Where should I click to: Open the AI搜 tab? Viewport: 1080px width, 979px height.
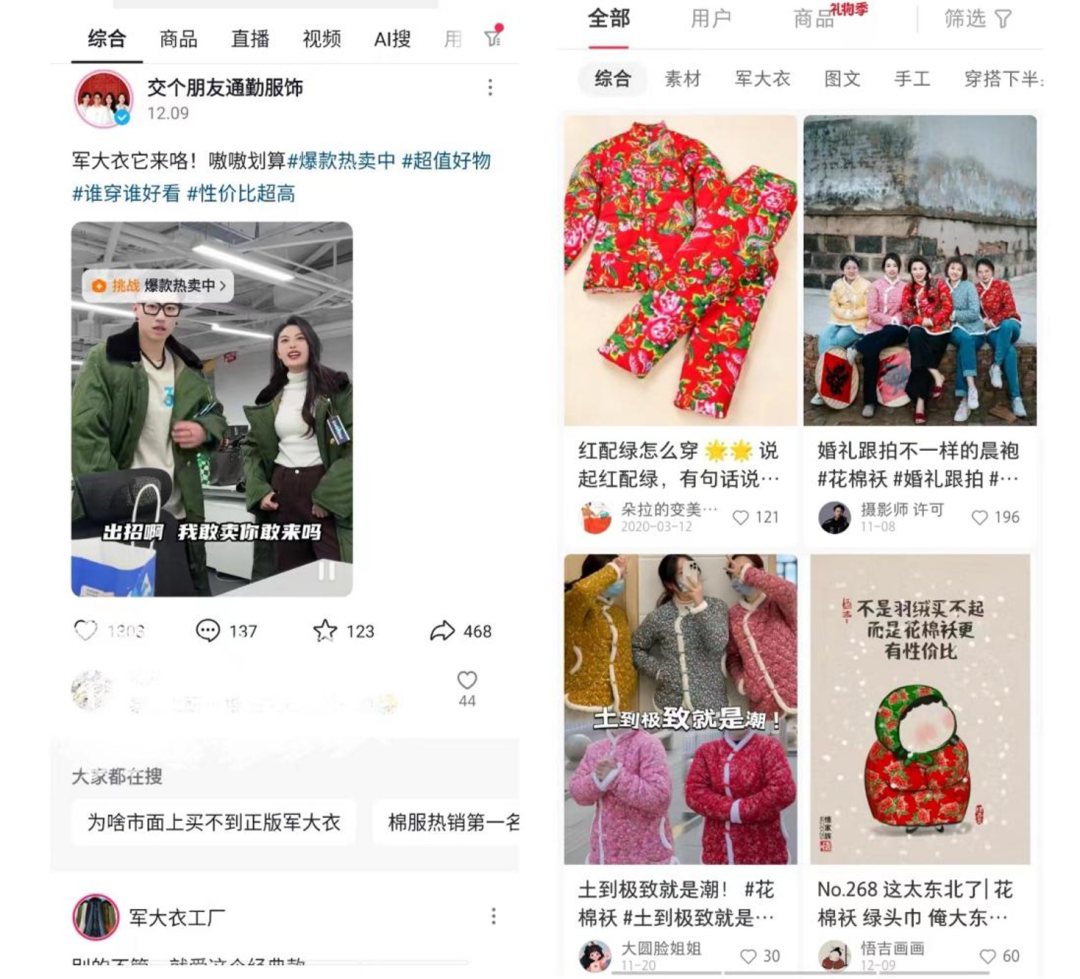click(x=392, y=39)
